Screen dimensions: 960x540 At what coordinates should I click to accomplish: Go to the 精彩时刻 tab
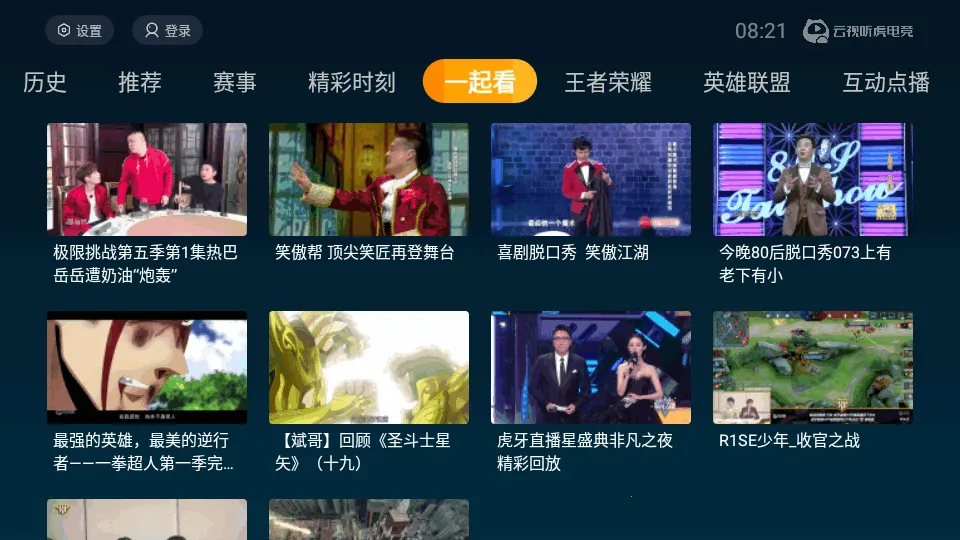[352, 83]
